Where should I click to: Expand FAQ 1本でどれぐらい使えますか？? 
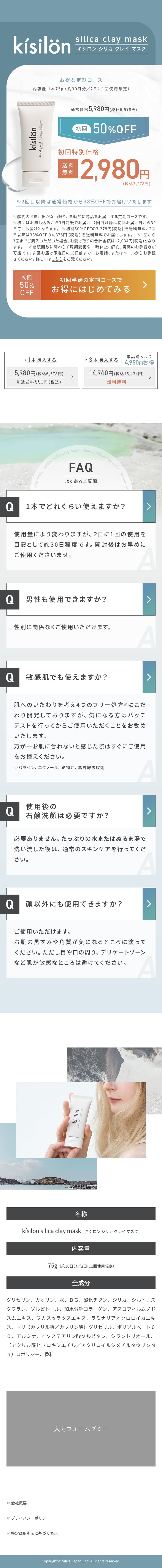pos(81,506)
